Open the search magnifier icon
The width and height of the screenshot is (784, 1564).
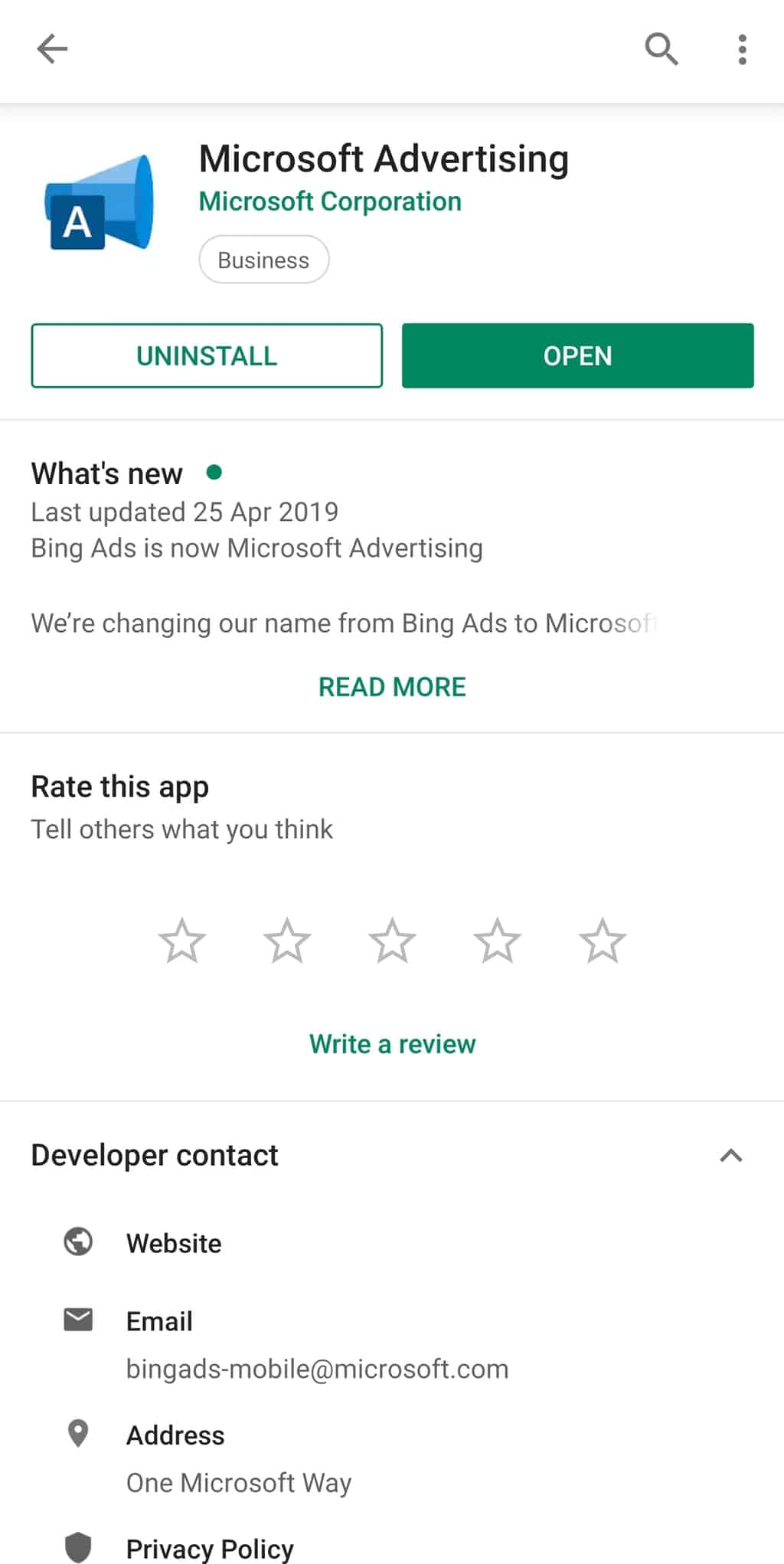coord(661,49)
